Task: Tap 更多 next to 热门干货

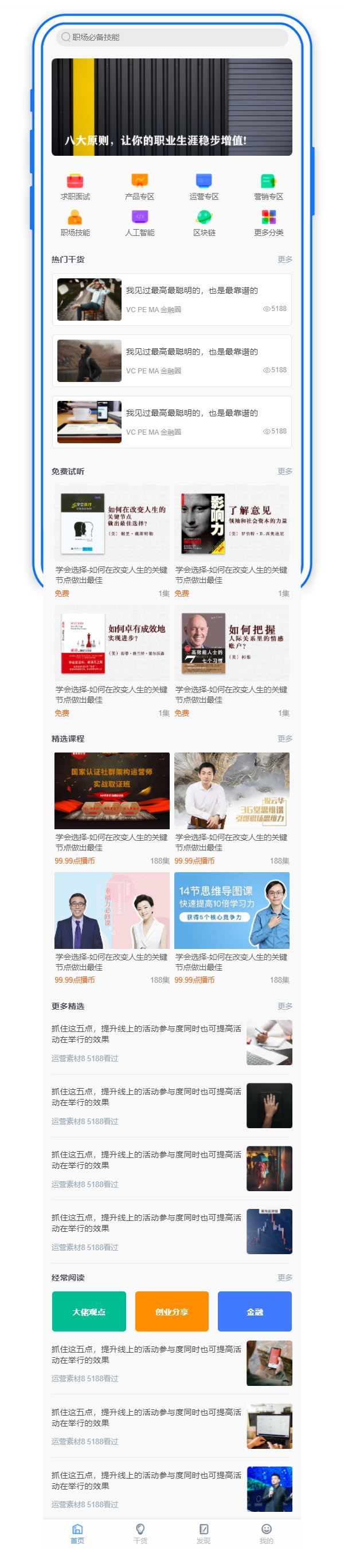Action: pyautogui.click(x=285, y=259)
